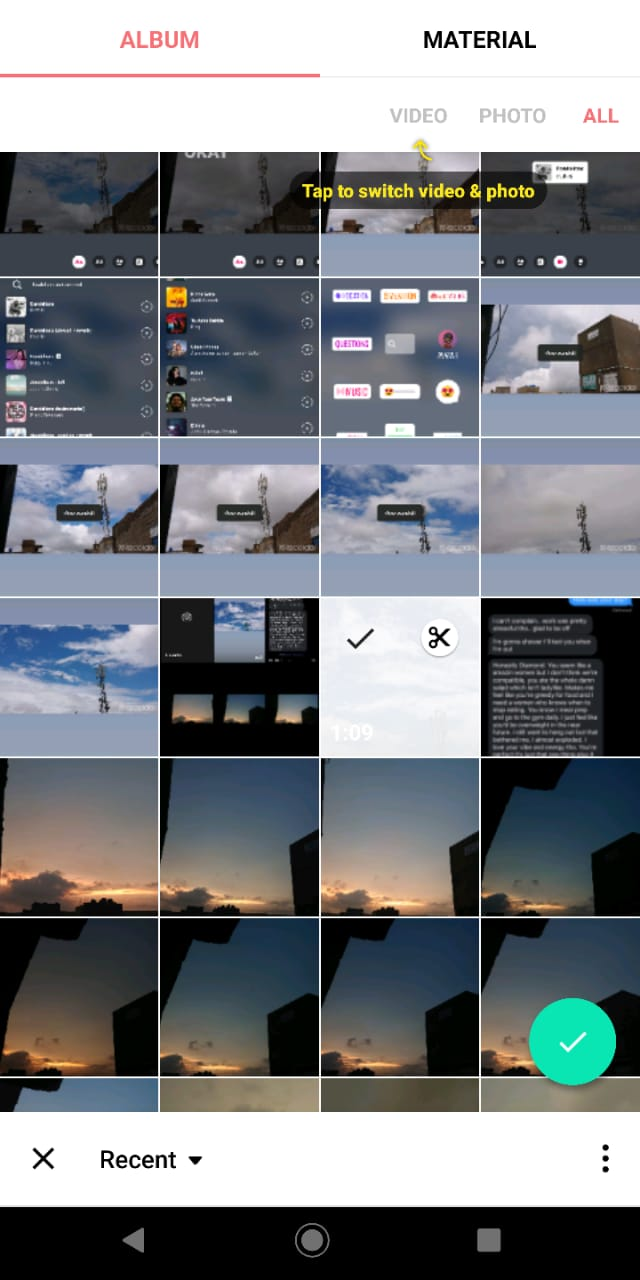Filter media to VIDEO only
This screenshot has height=1280, width=640.
(418, 116)
